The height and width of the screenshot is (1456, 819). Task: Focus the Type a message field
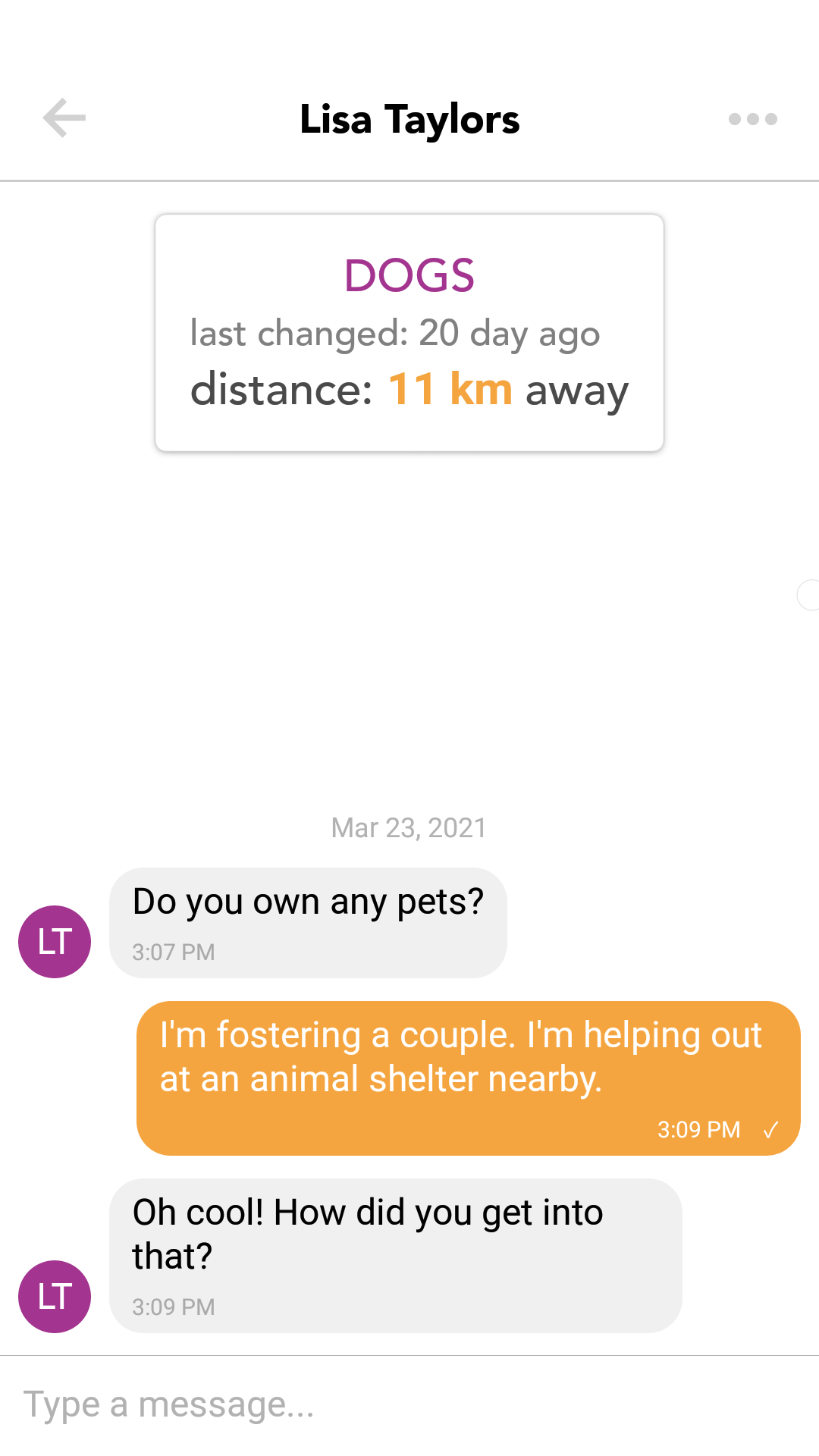409,1404
